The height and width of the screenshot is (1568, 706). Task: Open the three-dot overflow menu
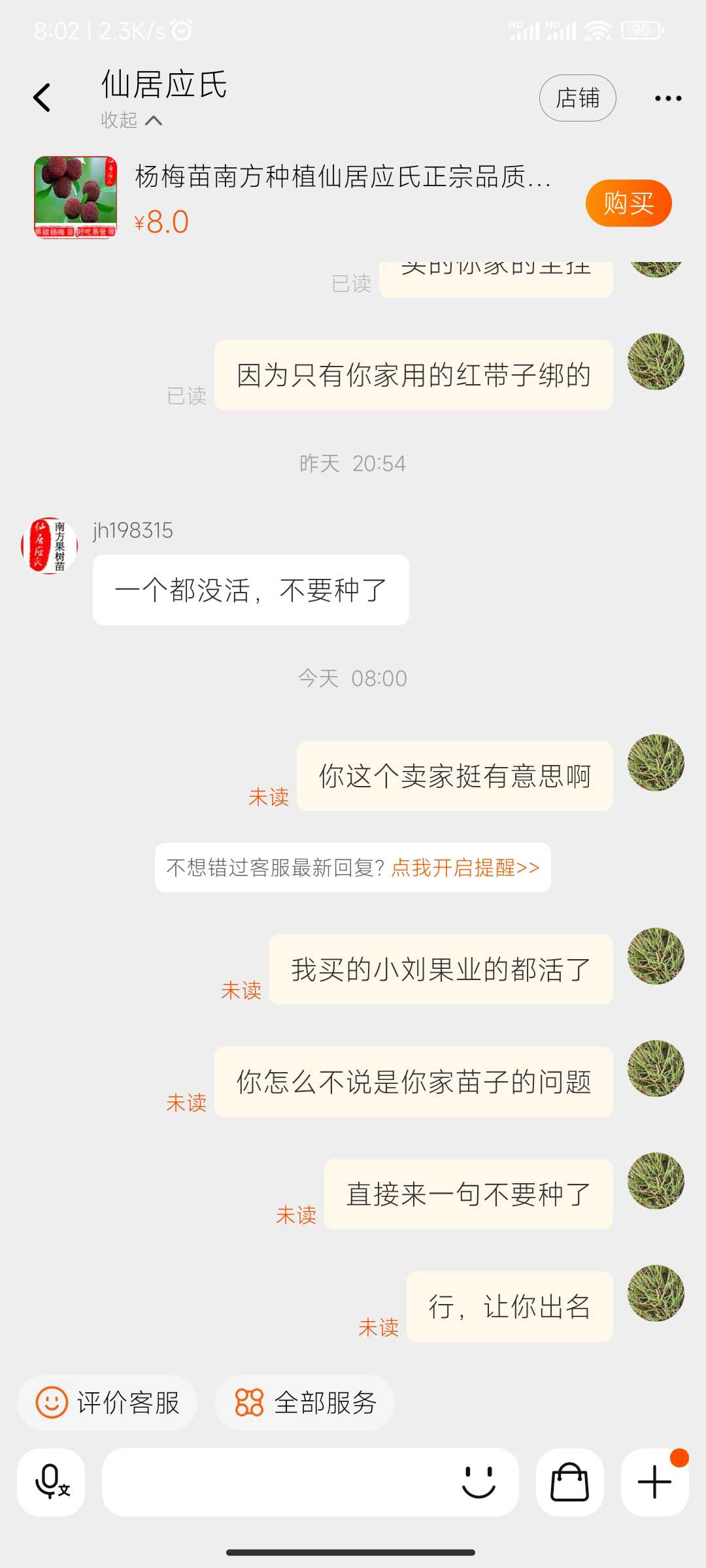click(x=668, y=98)
